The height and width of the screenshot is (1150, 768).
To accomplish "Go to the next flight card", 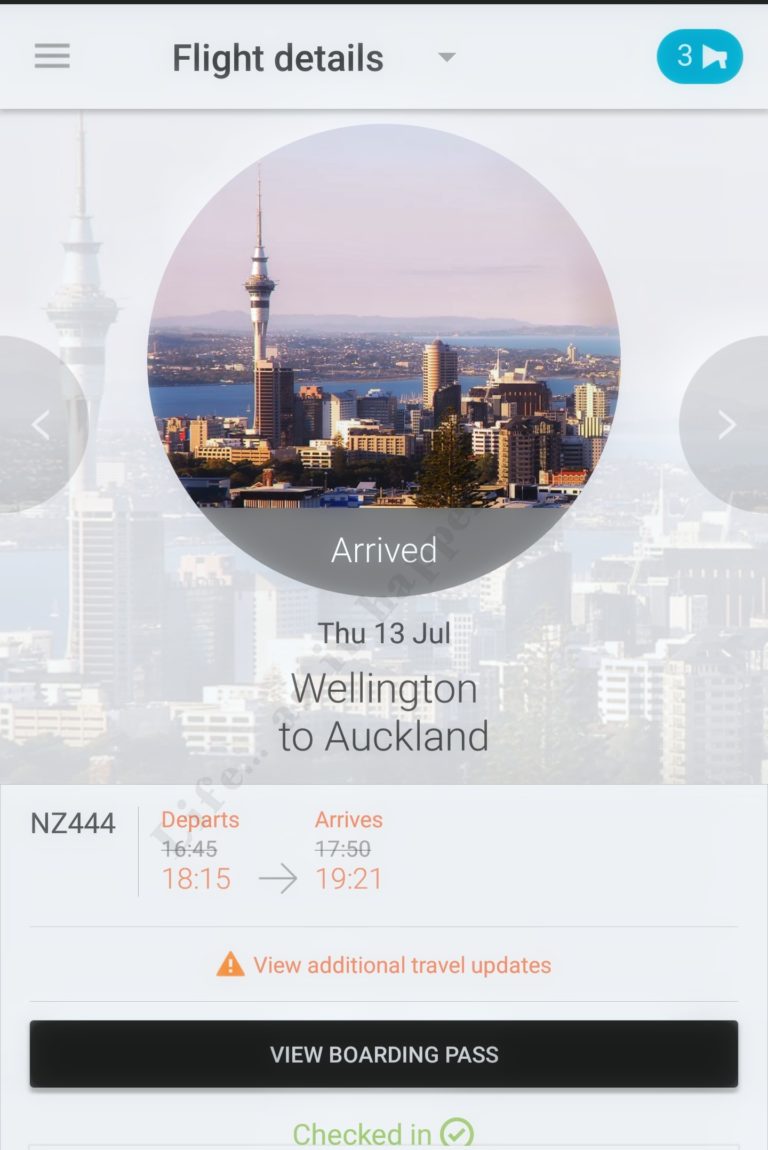I will click(727, 425).
